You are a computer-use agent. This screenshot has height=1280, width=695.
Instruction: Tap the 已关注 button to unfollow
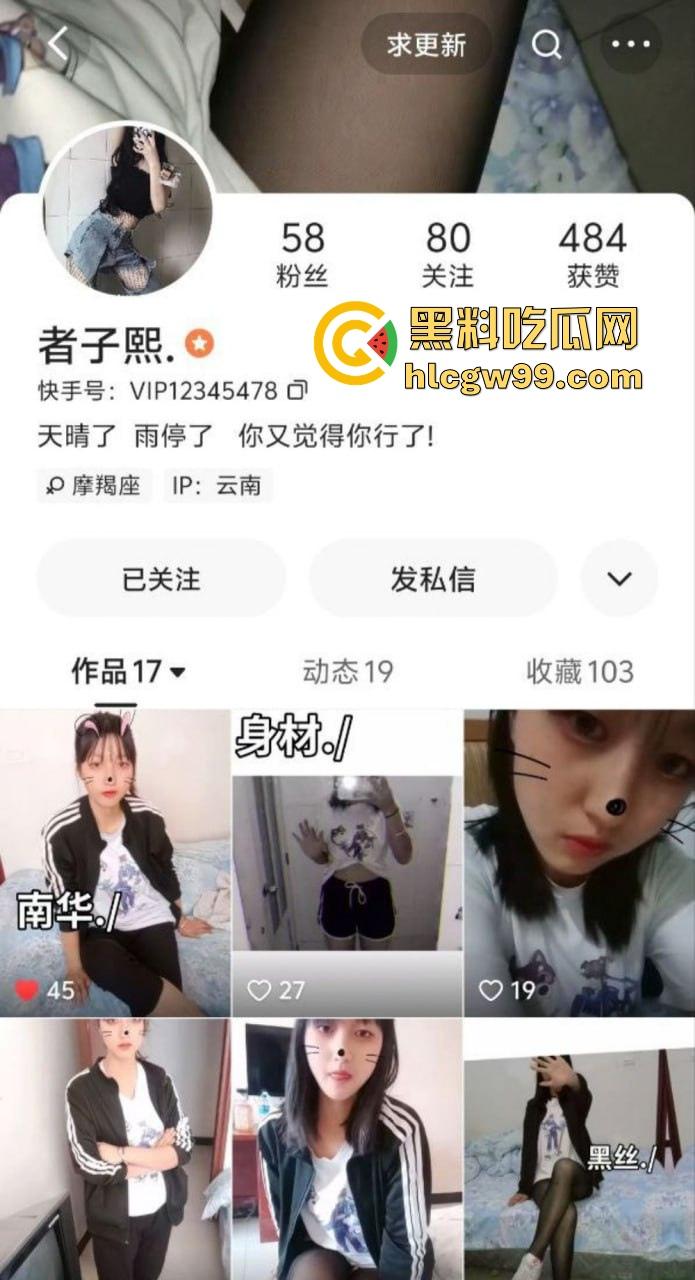click(161, 579)
